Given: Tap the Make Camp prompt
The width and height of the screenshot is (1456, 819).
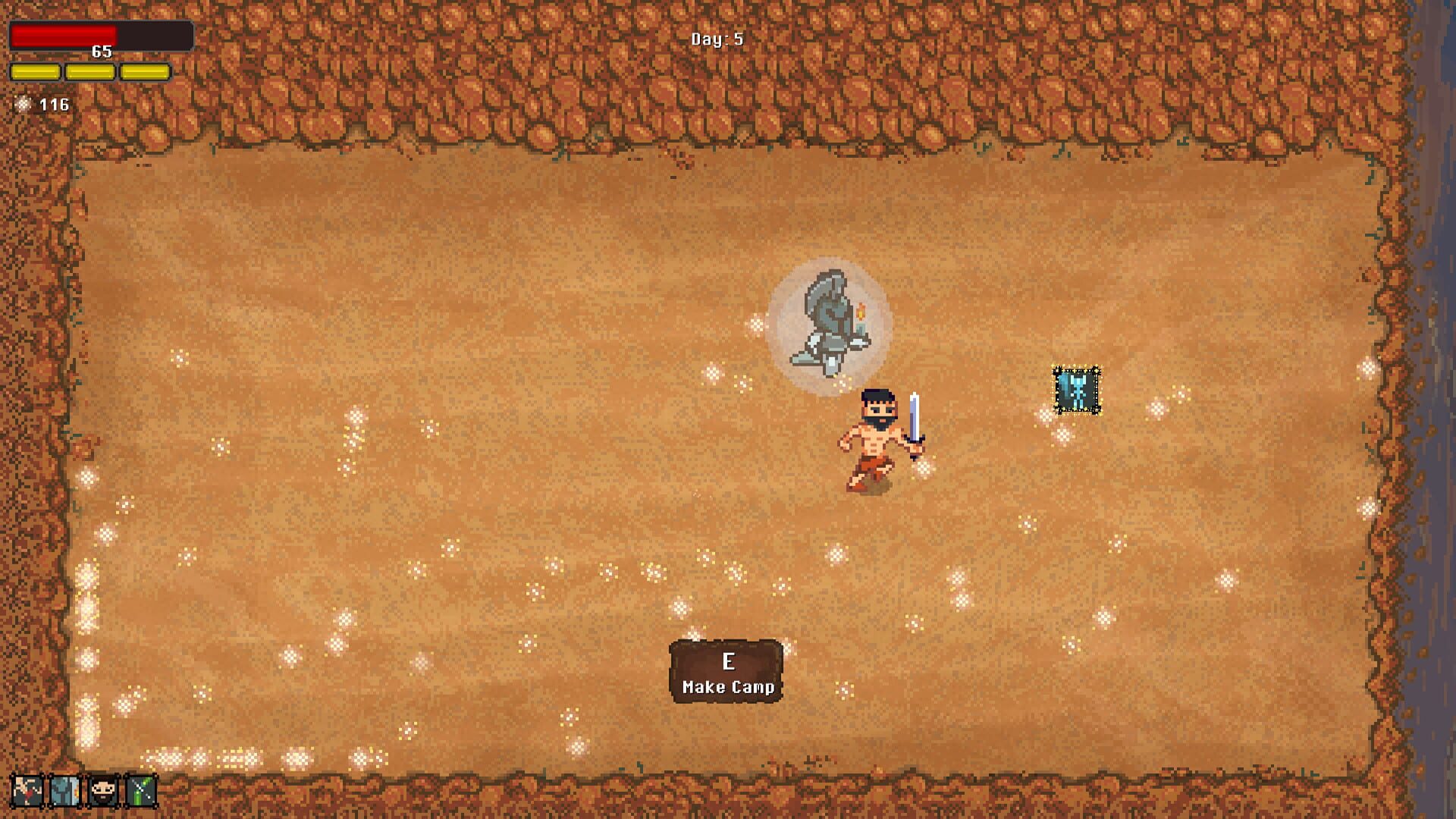Looking at the screenshot, I should (x=726, y=672).
